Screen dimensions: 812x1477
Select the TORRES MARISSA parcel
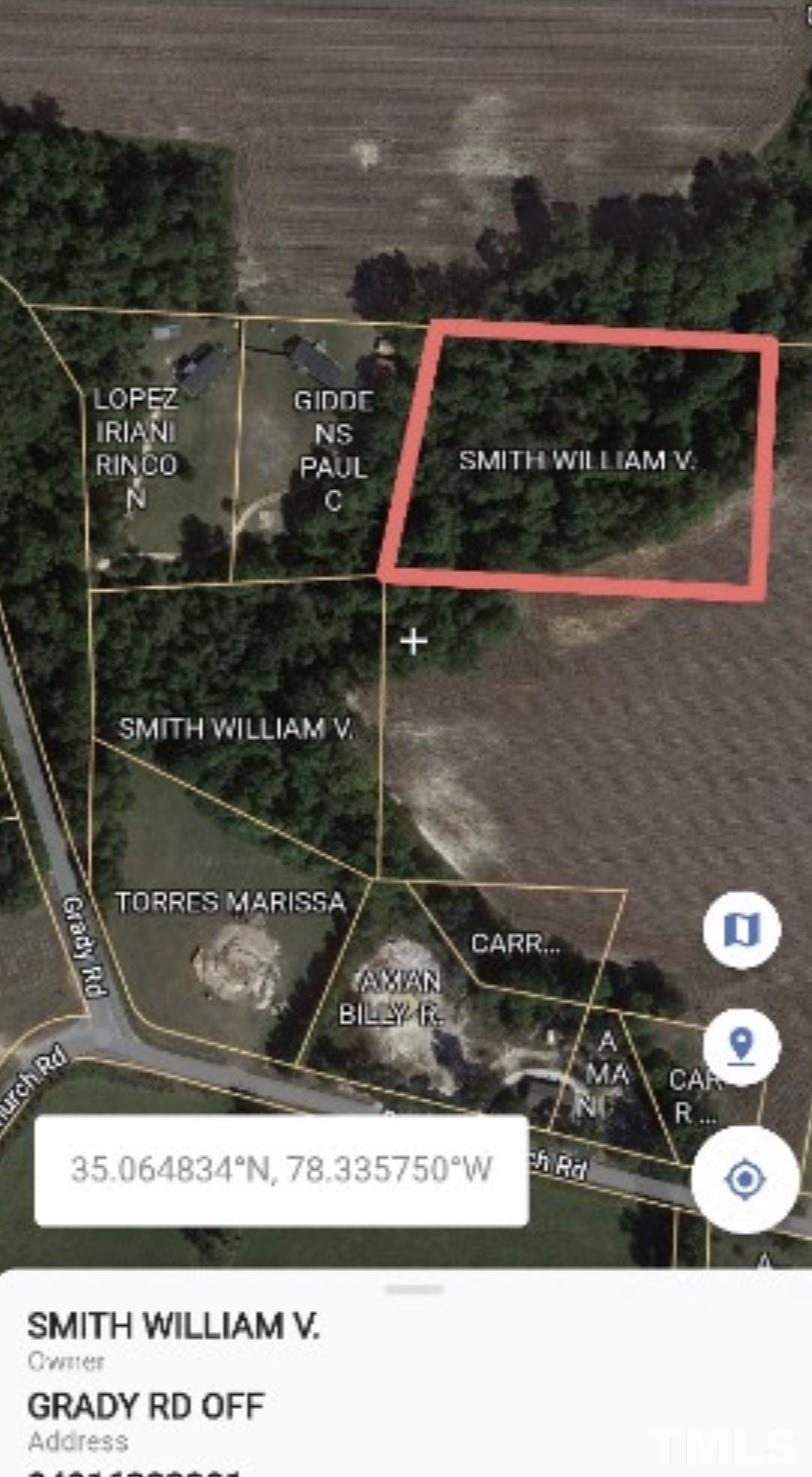tap(231, 902)
